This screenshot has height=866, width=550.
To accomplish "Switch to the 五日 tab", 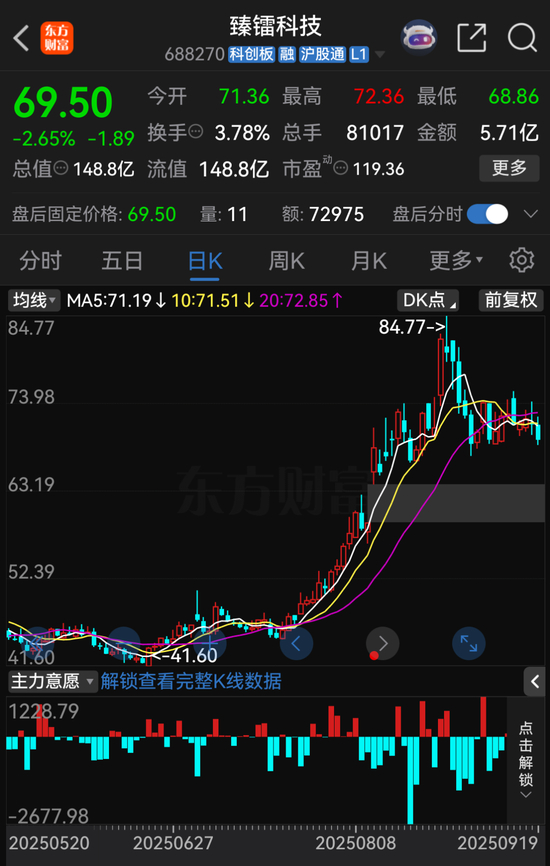I will 122,261.
